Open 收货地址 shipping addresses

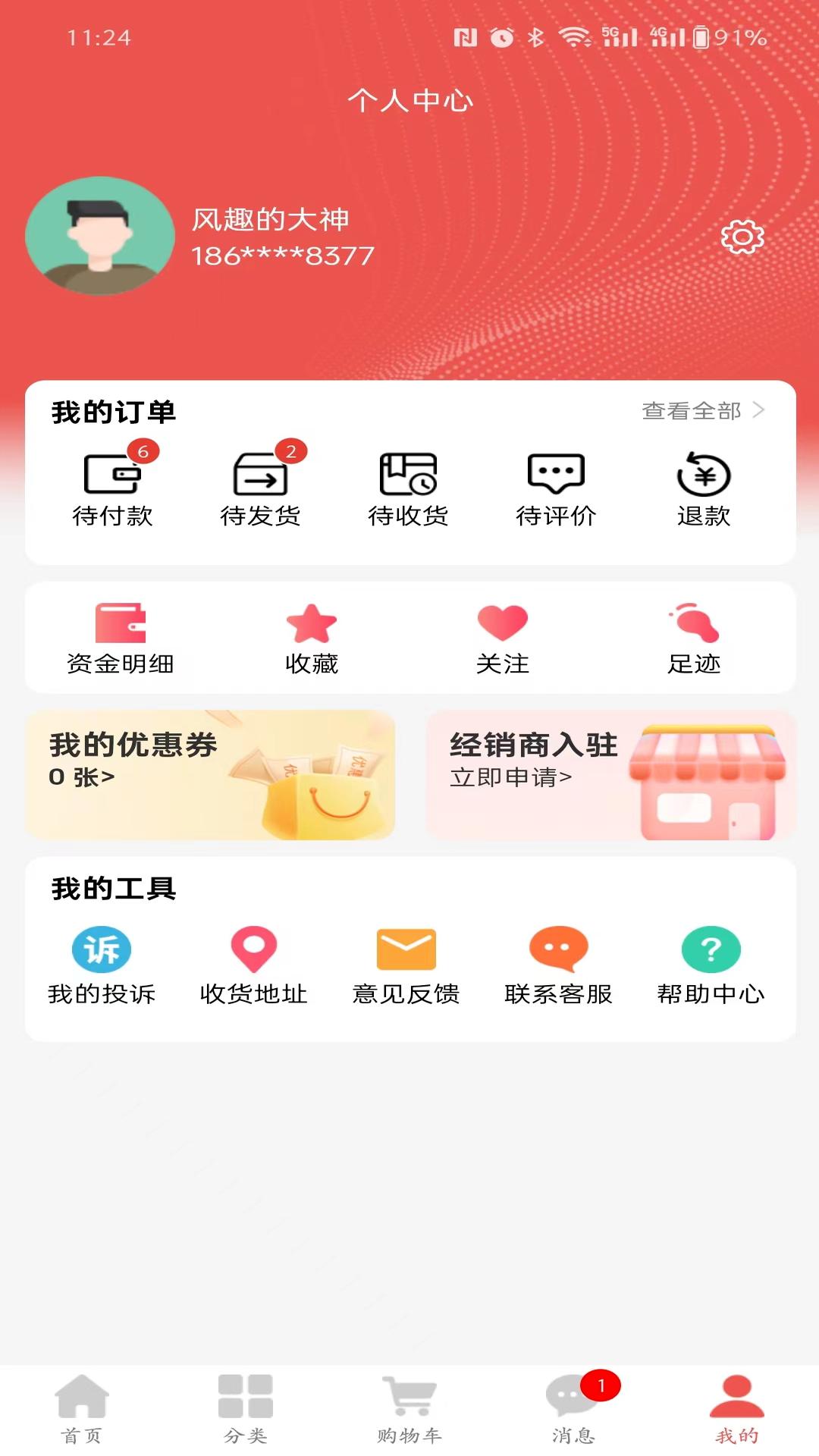click(253, 967)
